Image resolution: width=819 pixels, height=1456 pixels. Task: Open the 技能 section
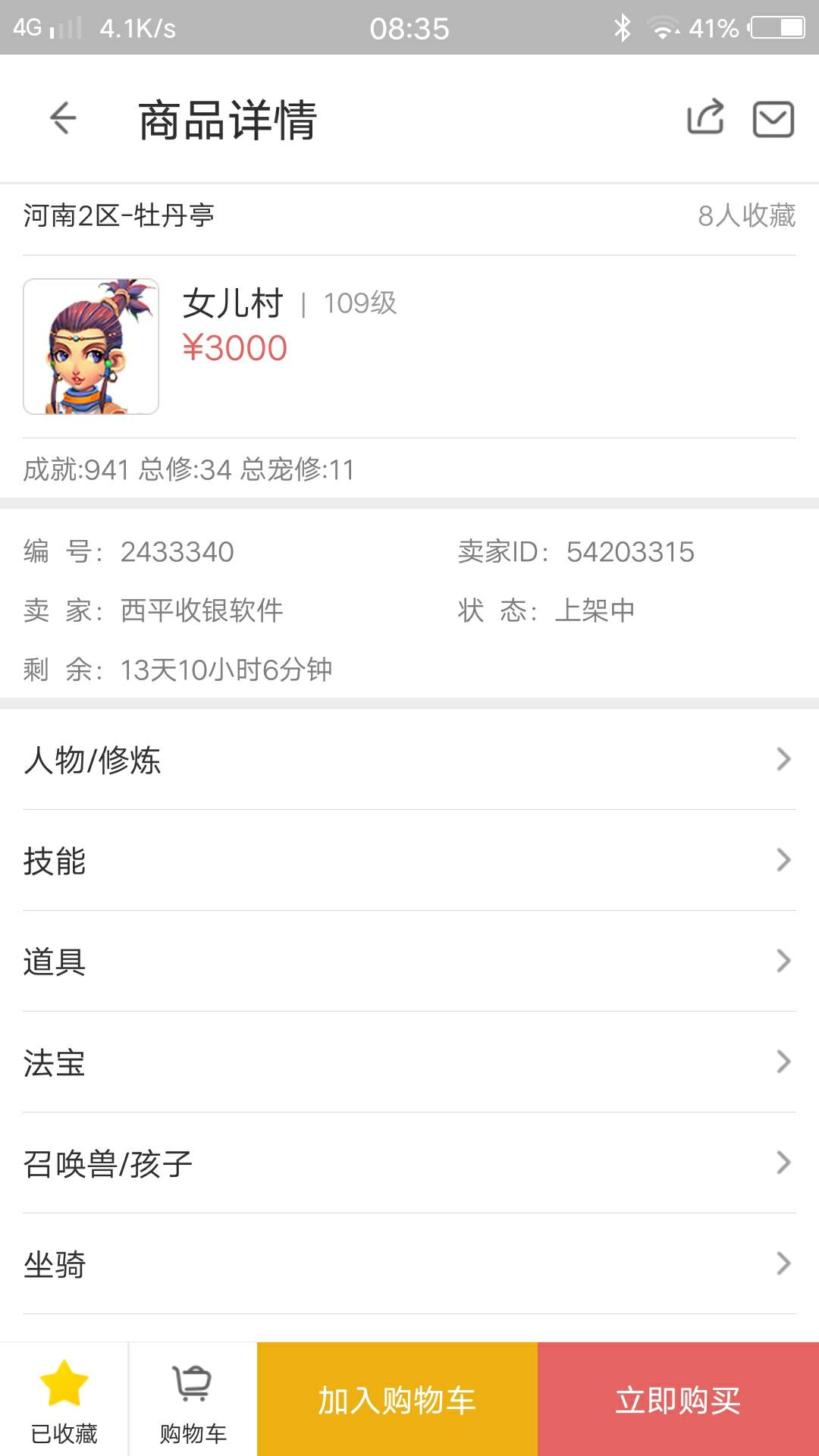click(409, 860)
